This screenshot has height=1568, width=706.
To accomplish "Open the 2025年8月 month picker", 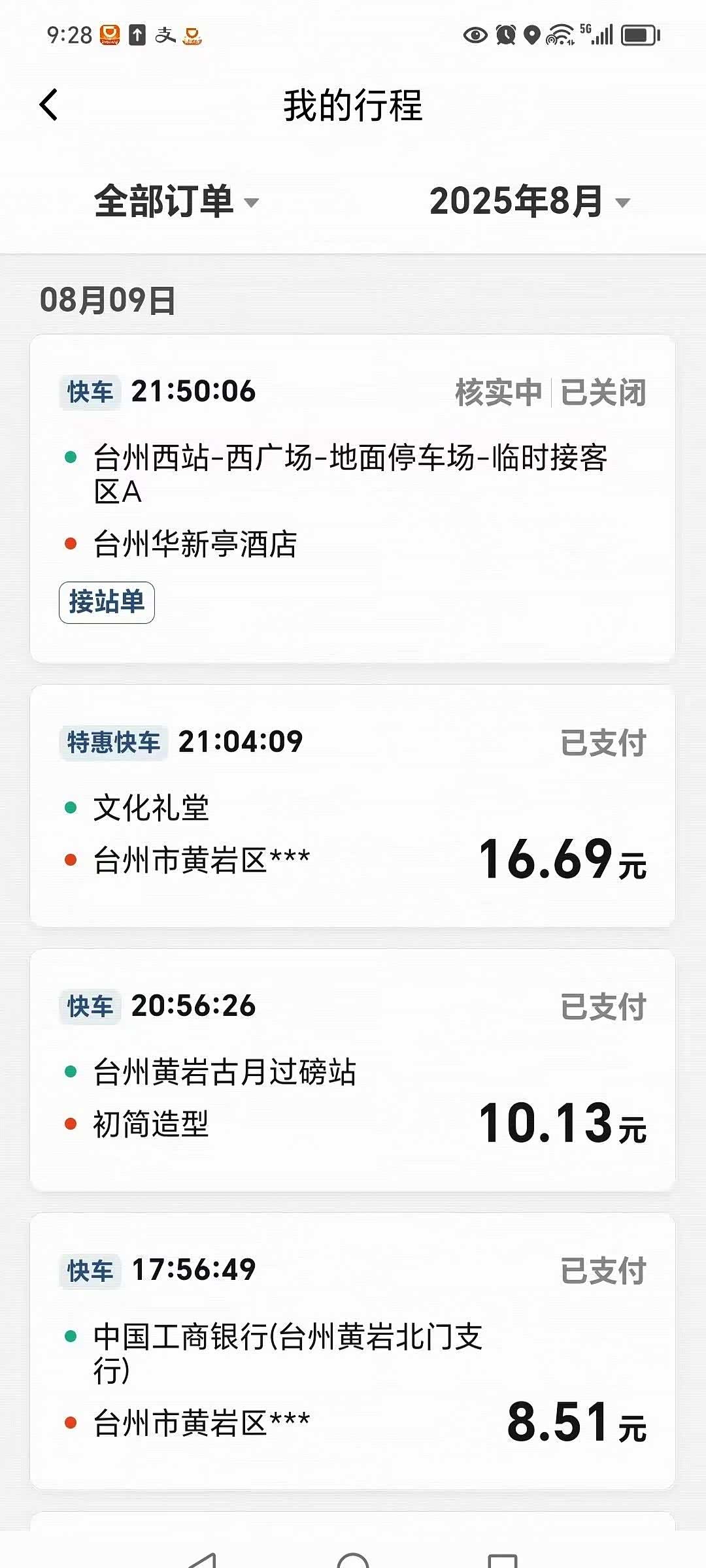I will click(x=528, y=201).
